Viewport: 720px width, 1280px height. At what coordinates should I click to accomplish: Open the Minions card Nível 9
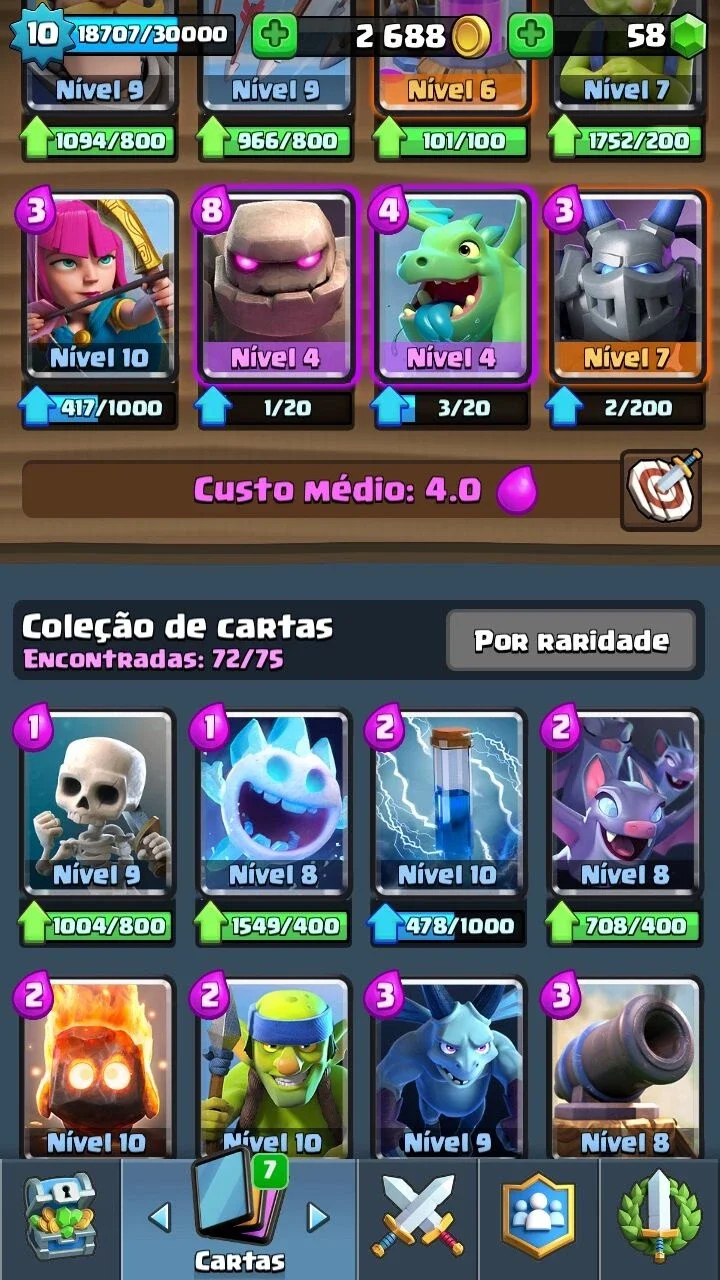(450, 1070)
